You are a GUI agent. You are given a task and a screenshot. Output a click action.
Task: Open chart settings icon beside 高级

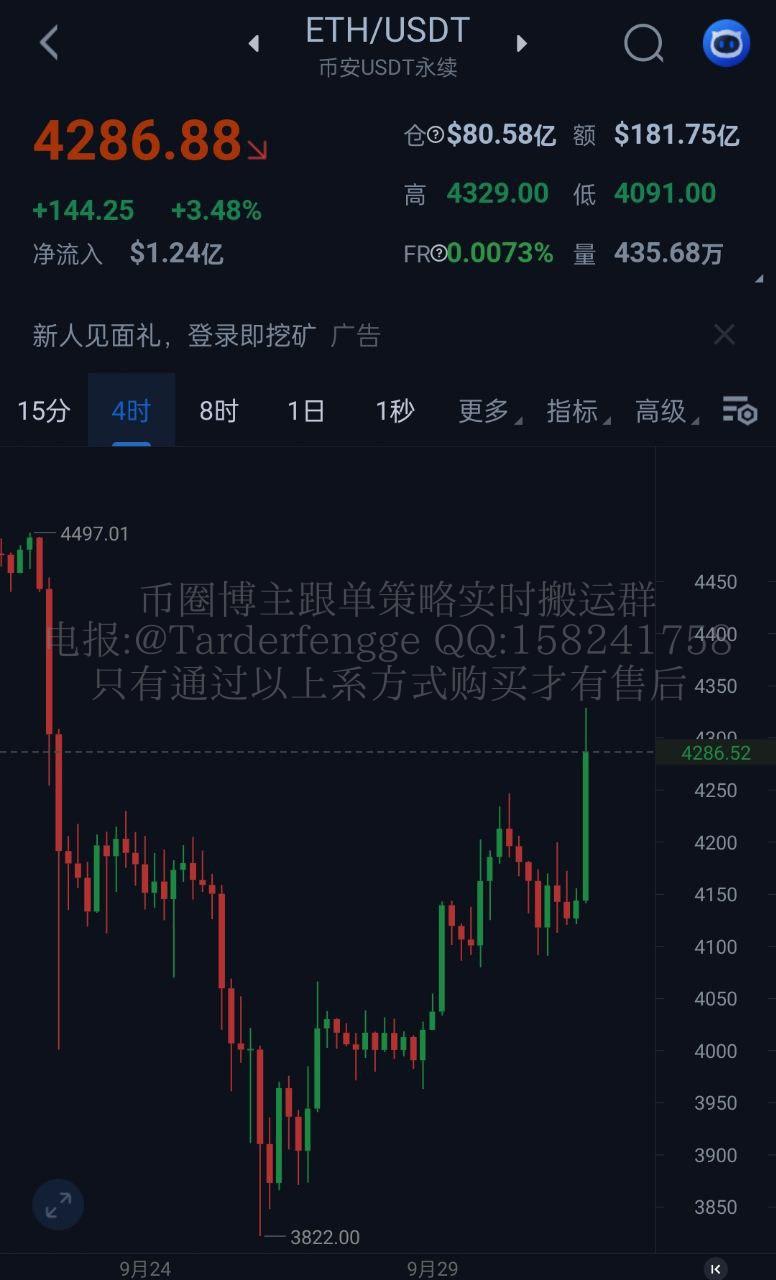pos(740,410)
